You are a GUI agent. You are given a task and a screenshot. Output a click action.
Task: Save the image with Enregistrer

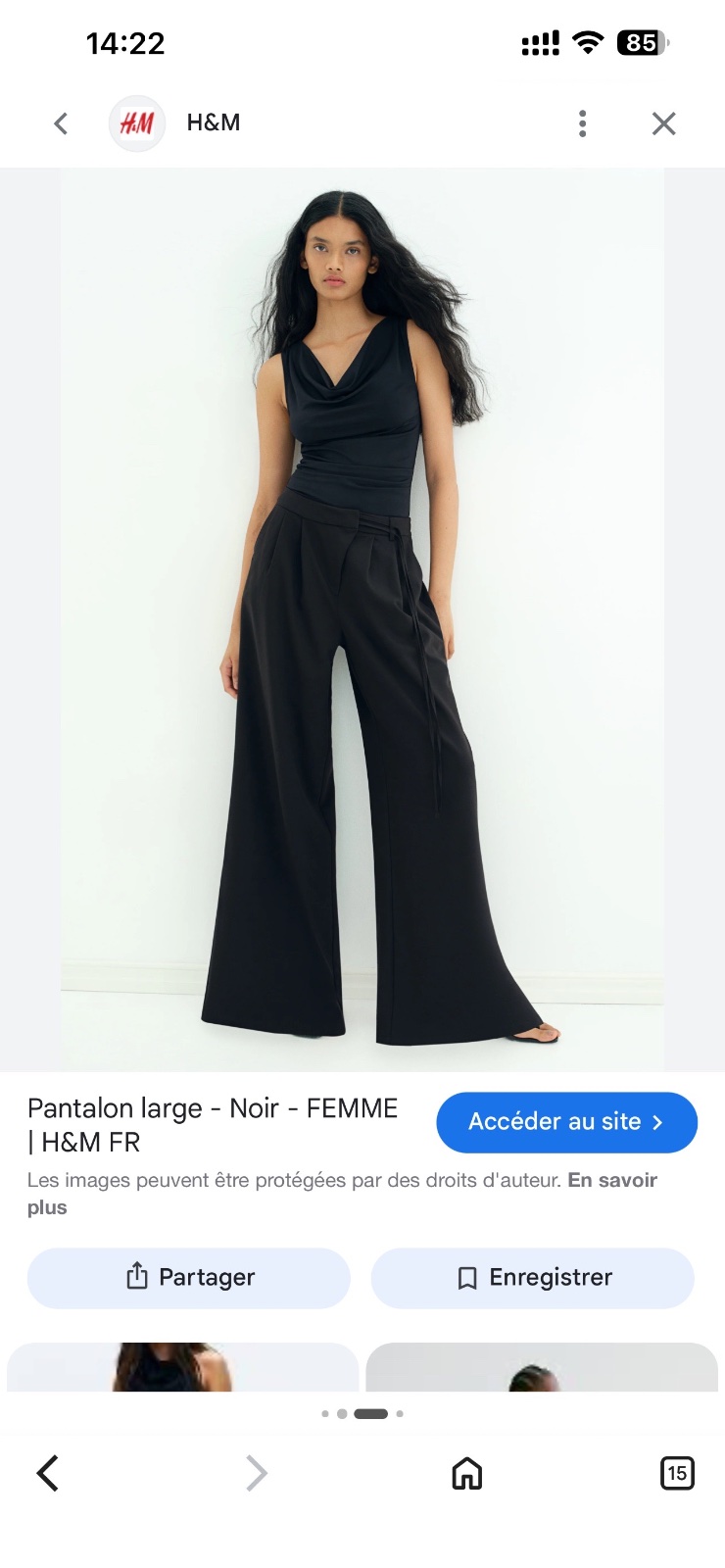(x=533, y=1278)
